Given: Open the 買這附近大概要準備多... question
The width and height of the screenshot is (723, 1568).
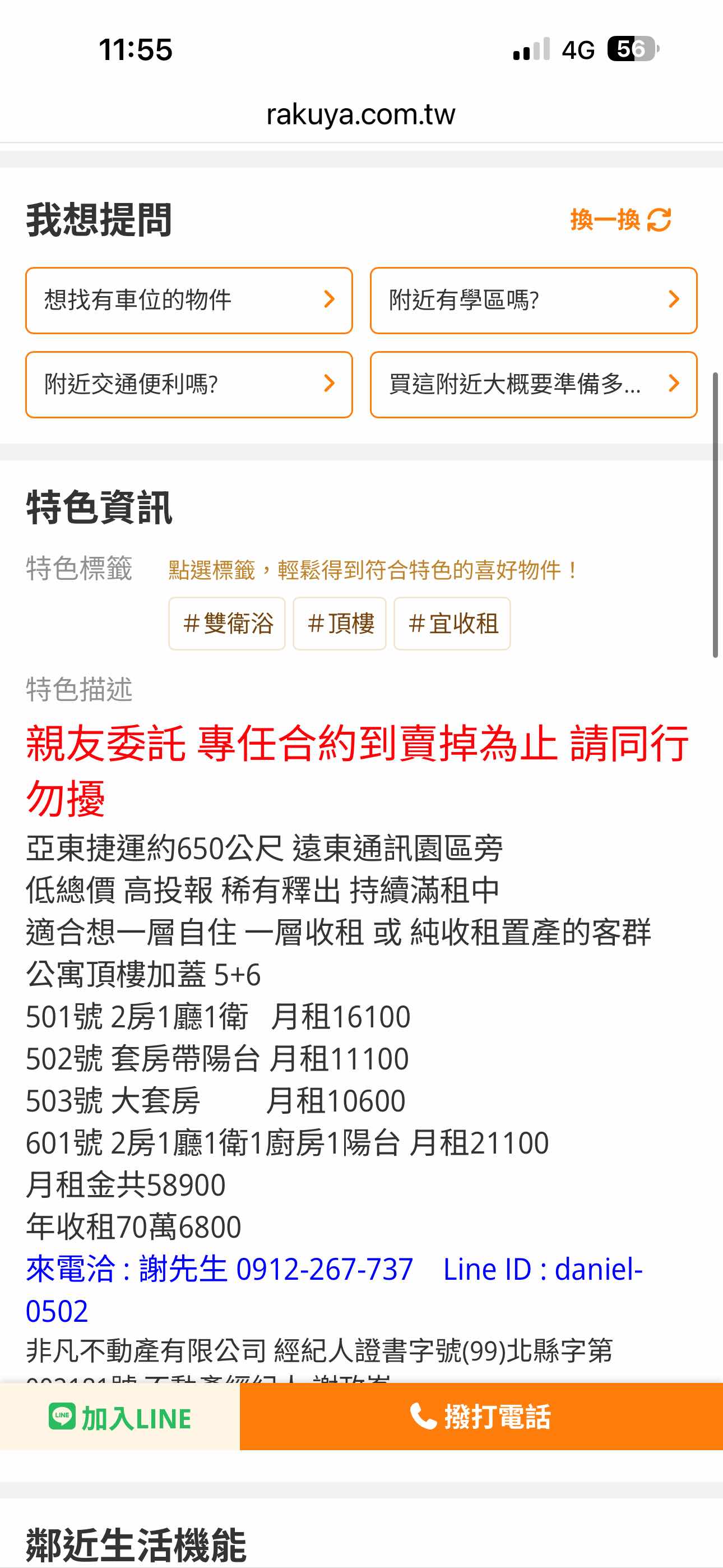Looking at the screenshot, I should click(533, 384).
